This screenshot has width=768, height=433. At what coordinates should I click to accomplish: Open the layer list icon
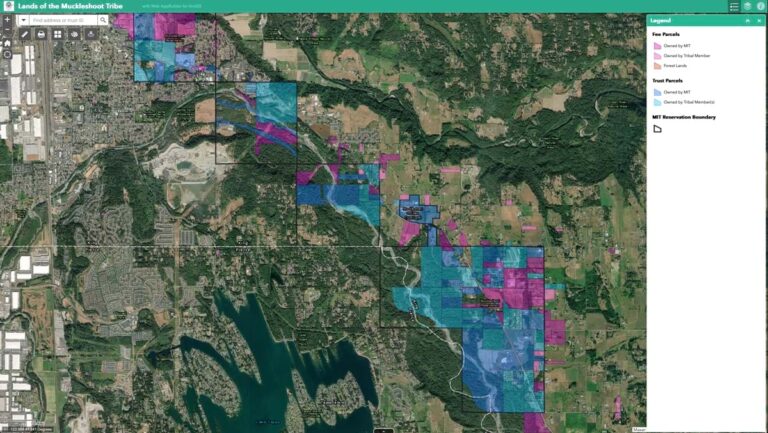[x=747, y=6]
